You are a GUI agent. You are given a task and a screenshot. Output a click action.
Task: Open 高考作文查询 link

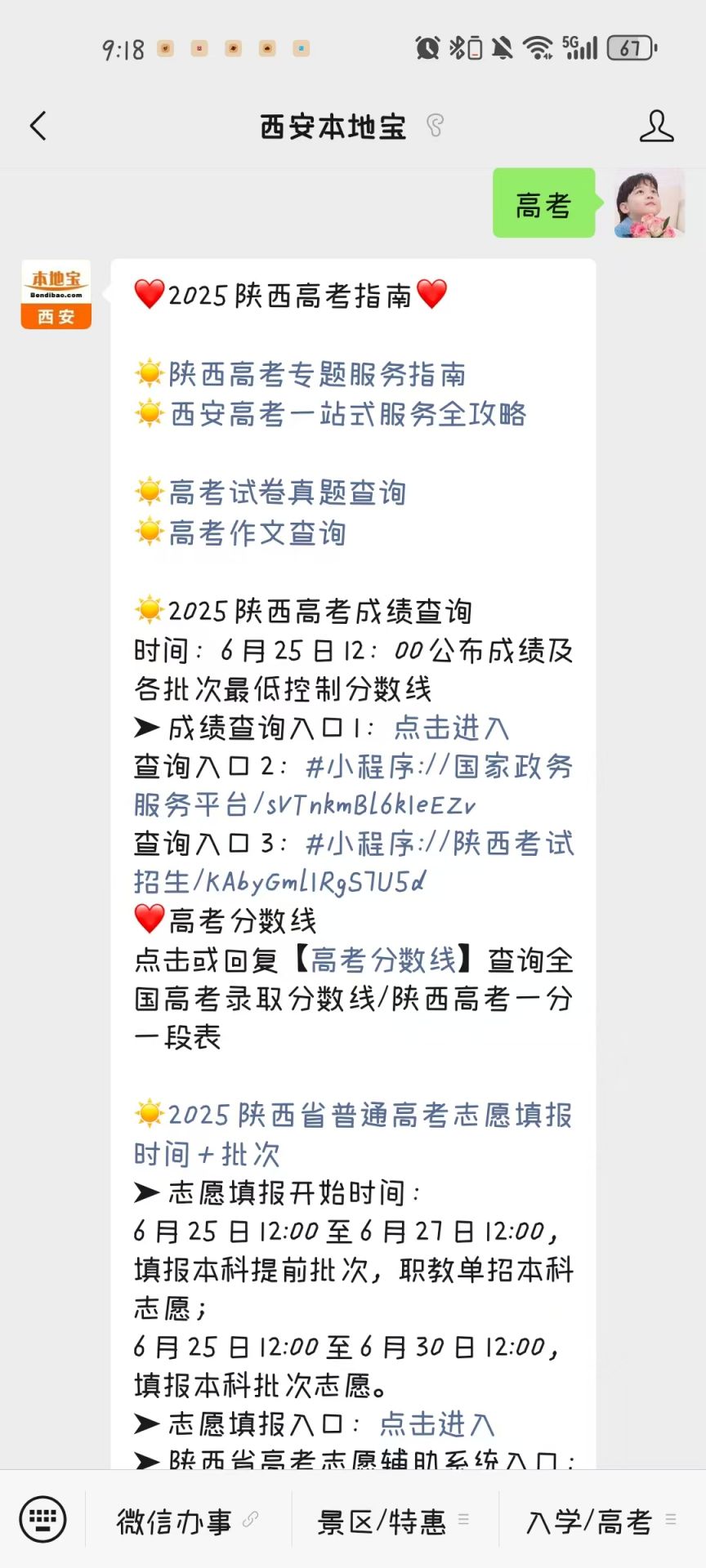257,533
